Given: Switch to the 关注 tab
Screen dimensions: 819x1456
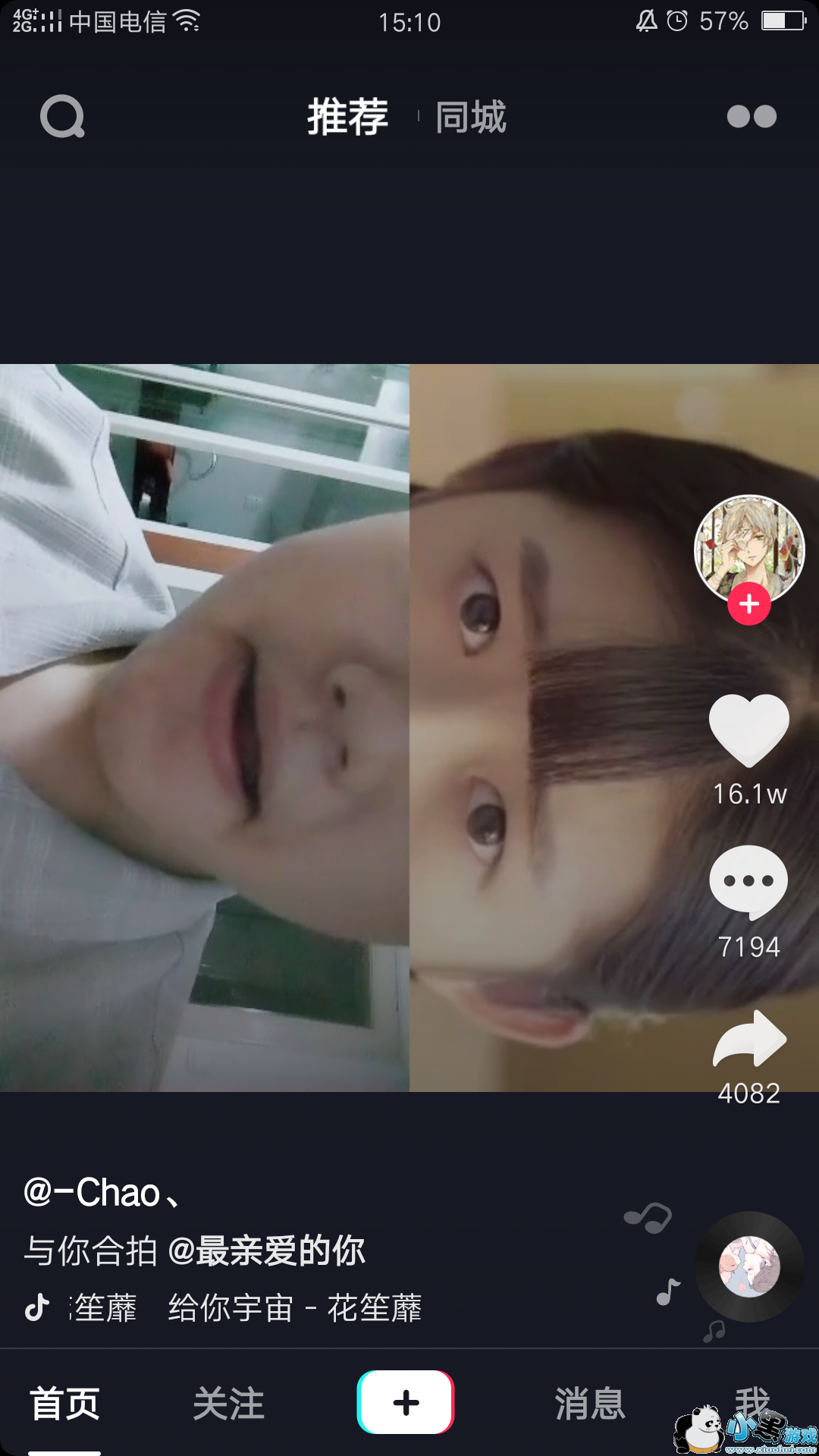Looking at the screenshot, I should click(229, 1404).
